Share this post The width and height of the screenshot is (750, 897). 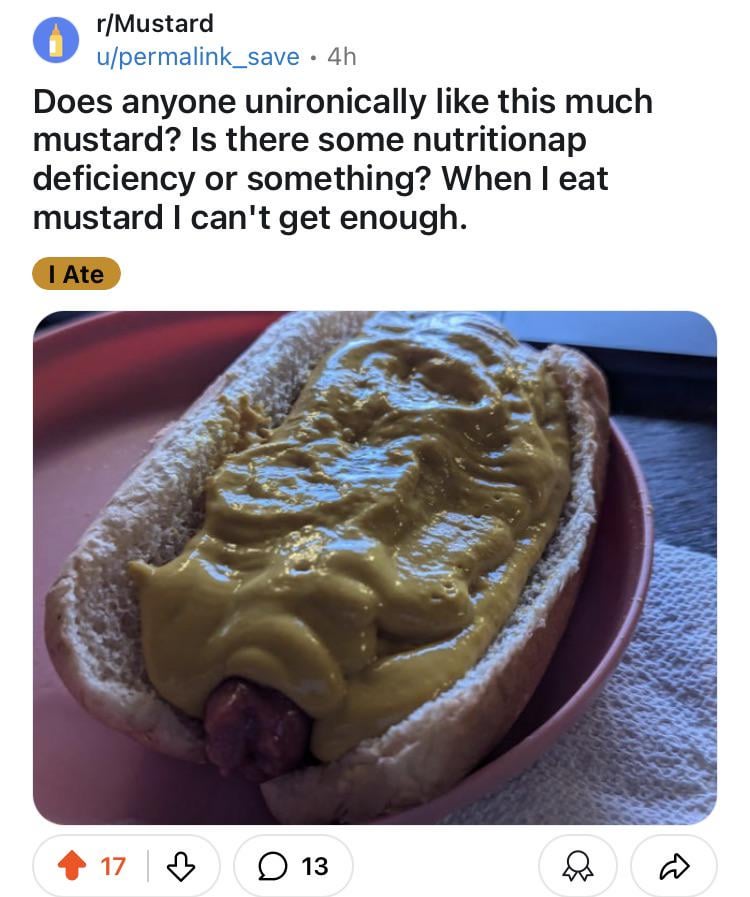coord(673,865)
